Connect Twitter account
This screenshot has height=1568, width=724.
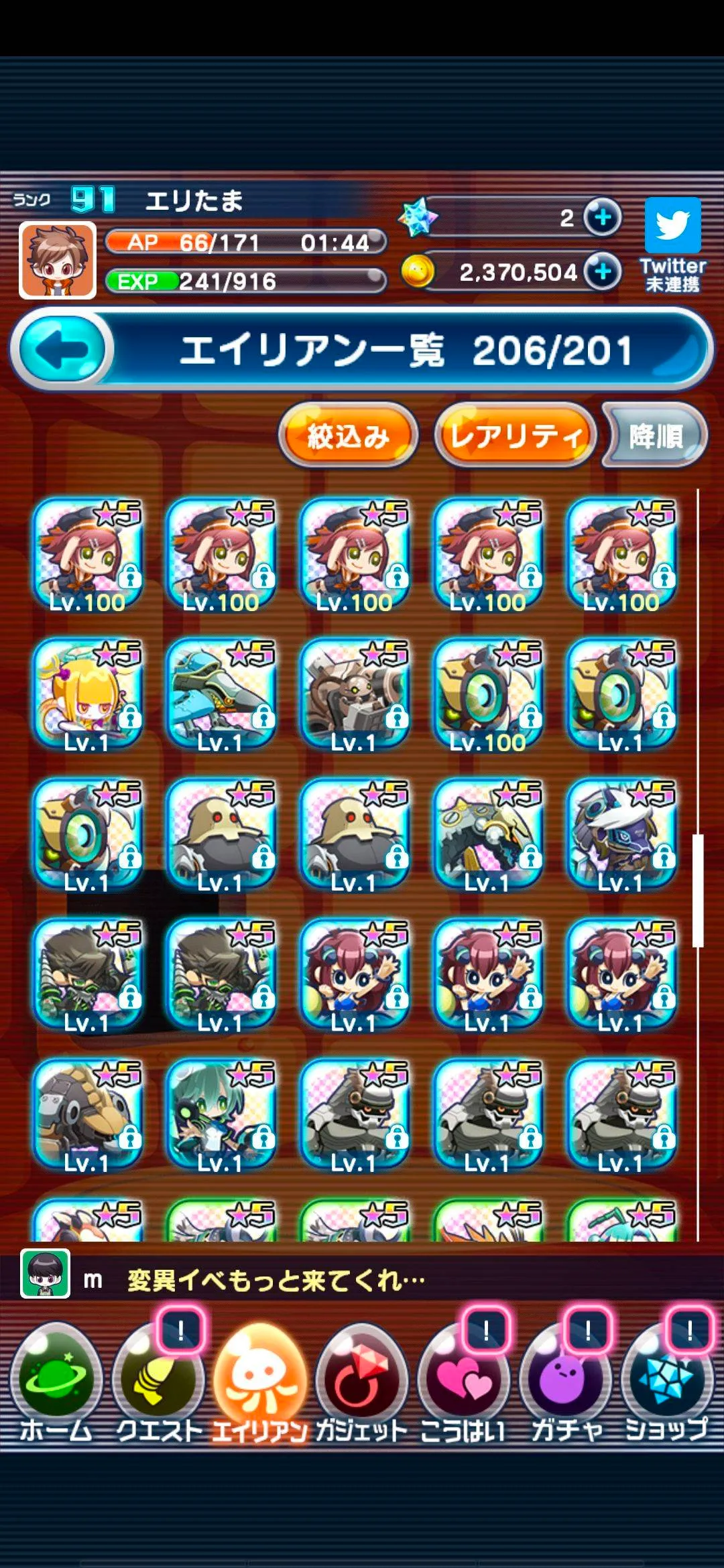pyautogui.click(x=672, y=245)
